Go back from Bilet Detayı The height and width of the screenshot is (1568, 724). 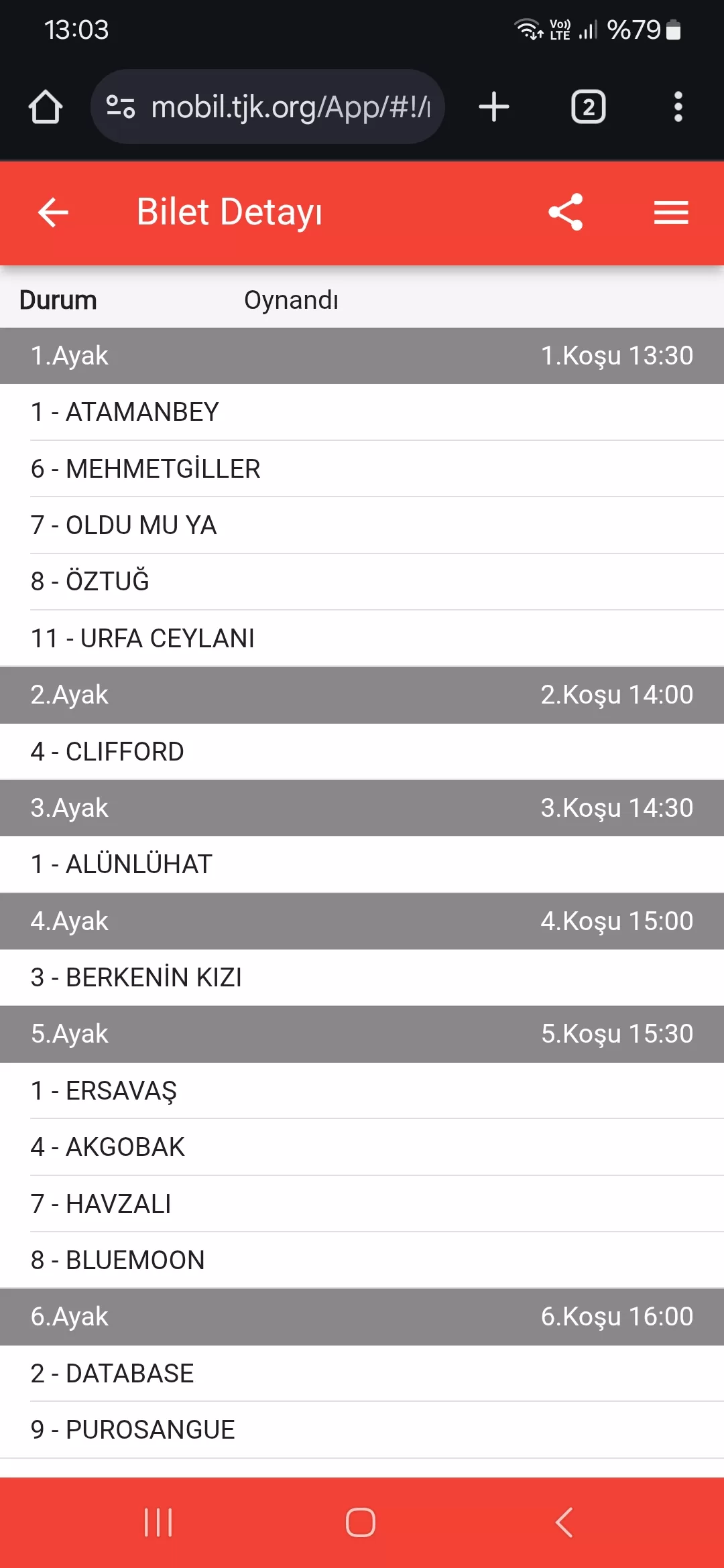click(53, 213)
